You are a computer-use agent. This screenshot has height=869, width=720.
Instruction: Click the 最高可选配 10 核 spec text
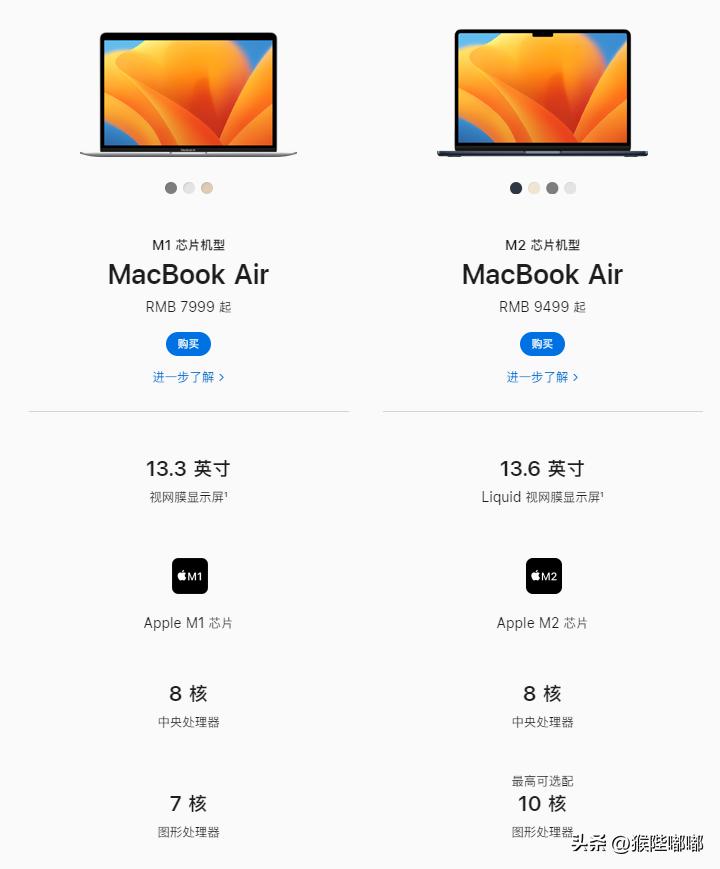[x=542, y=793]
